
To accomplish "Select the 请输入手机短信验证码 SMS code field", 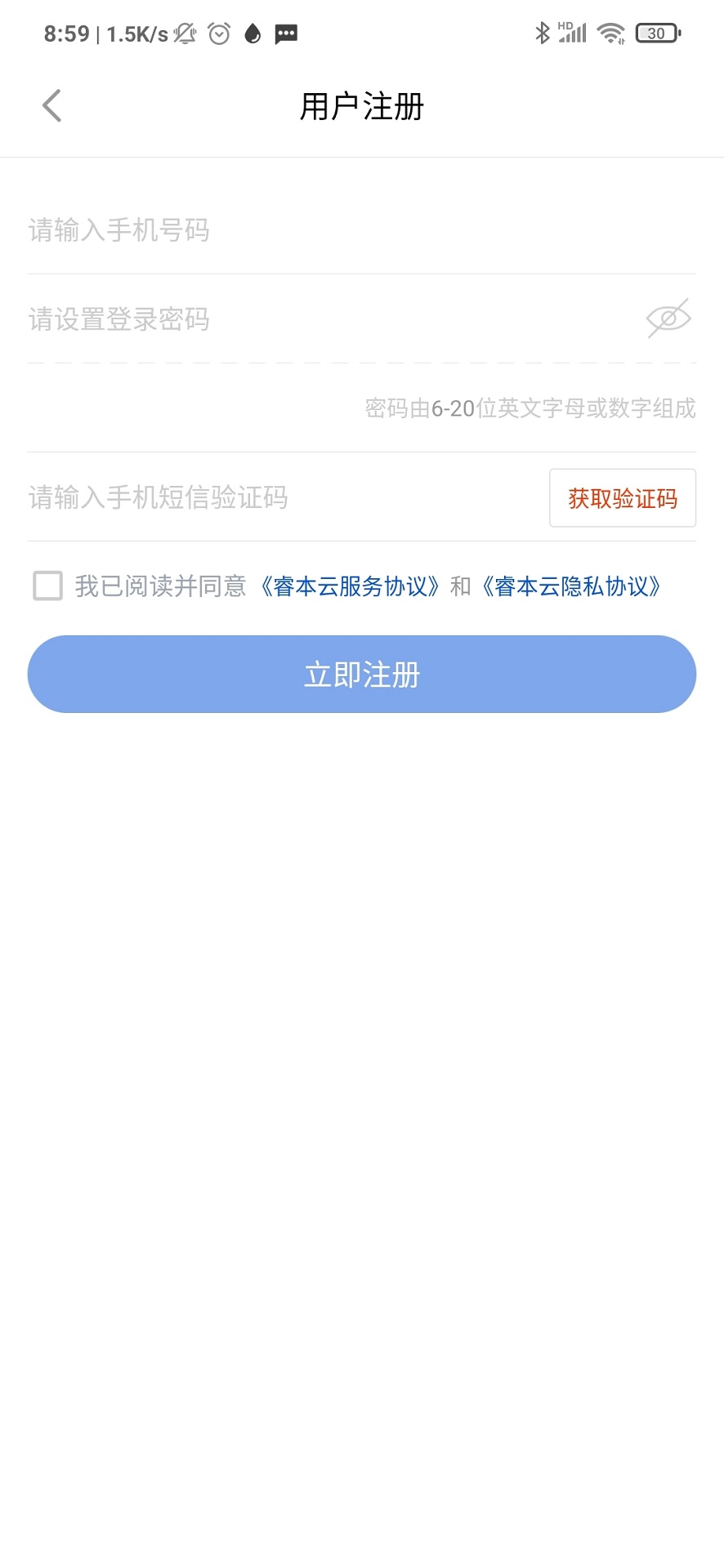I will (x=278, y=497).
